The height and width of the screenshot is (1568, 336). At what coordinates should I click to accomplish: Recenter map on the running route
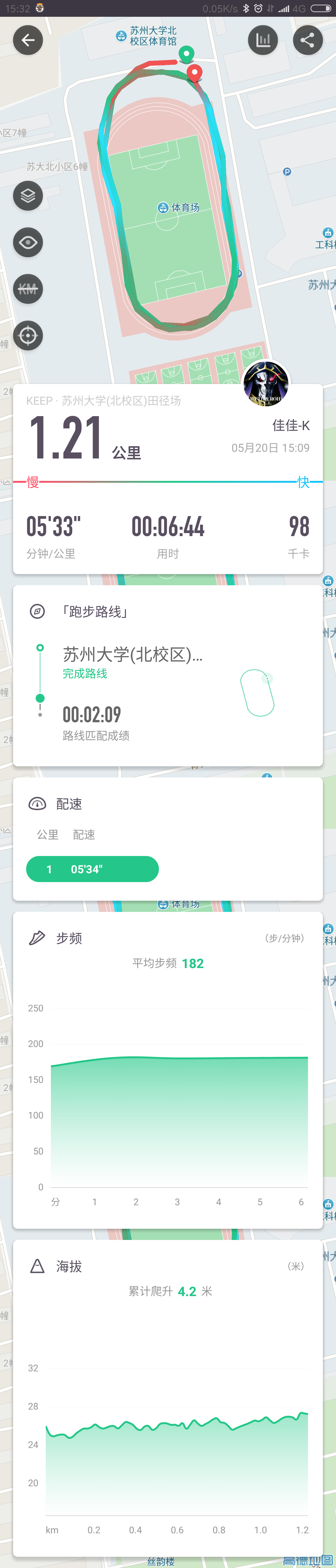(x=28, y=336)
